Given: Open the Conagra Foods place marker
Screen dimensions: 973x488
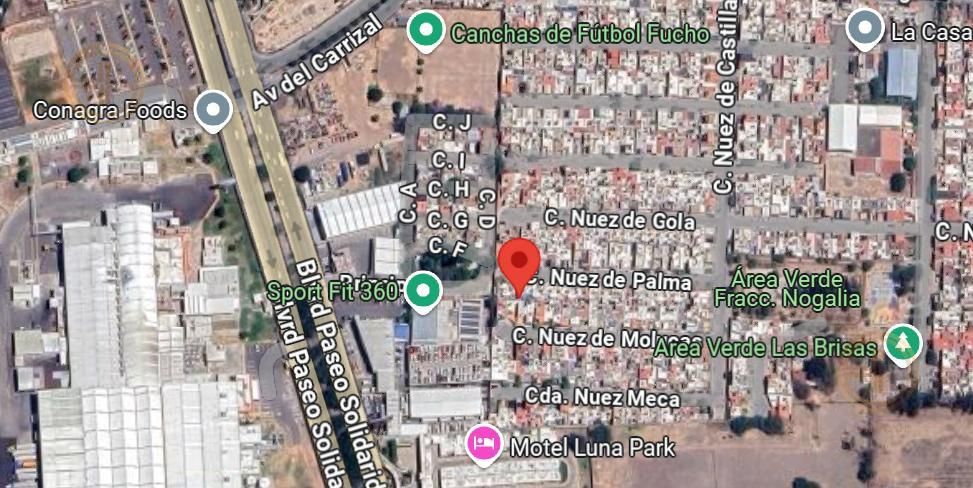Looking at the screenshot, I should [x=213, y=110].
